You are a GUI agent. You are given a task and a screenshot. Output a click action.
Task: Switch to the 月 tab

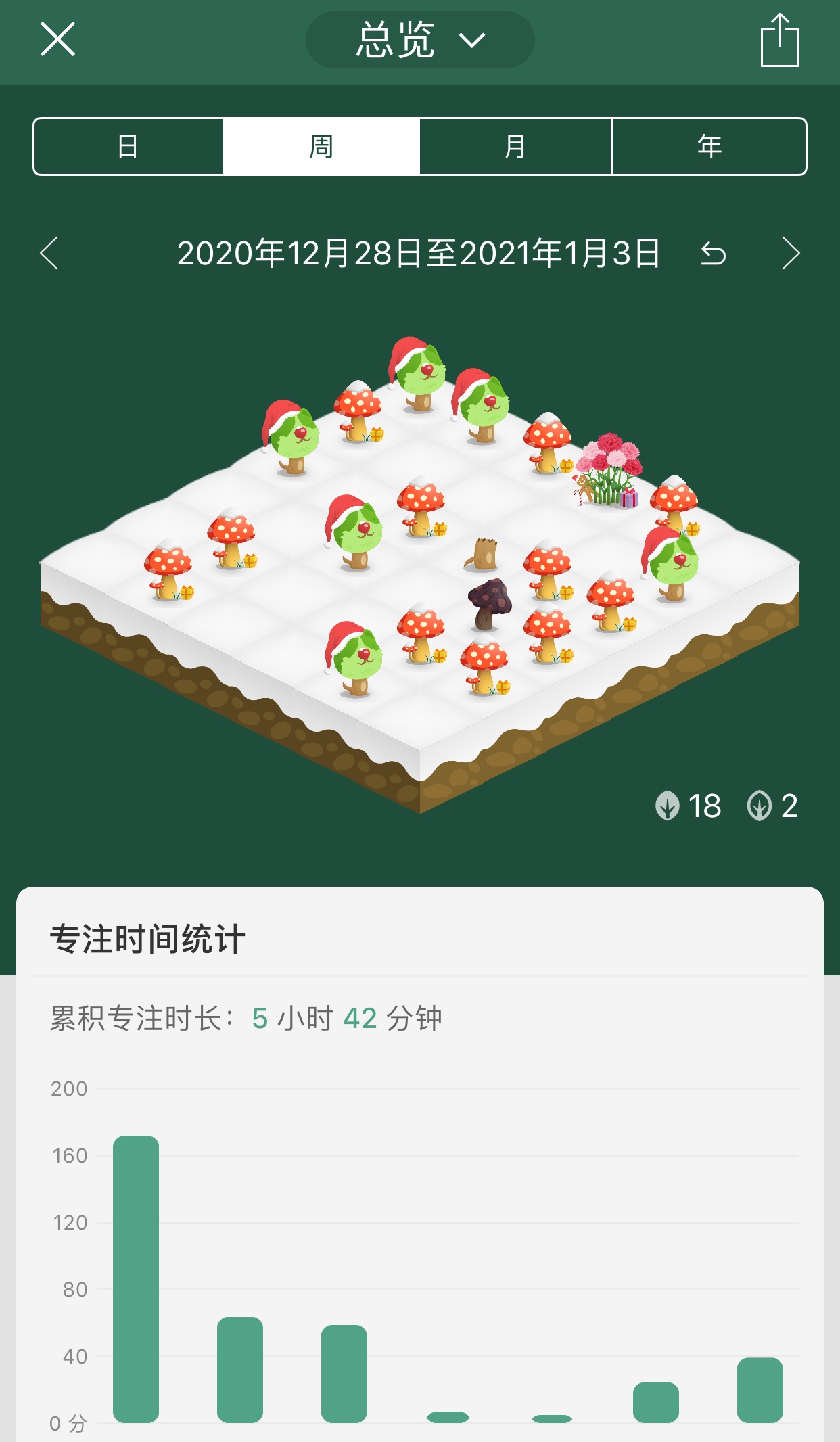pyautogui.click(x=515, y=147)
